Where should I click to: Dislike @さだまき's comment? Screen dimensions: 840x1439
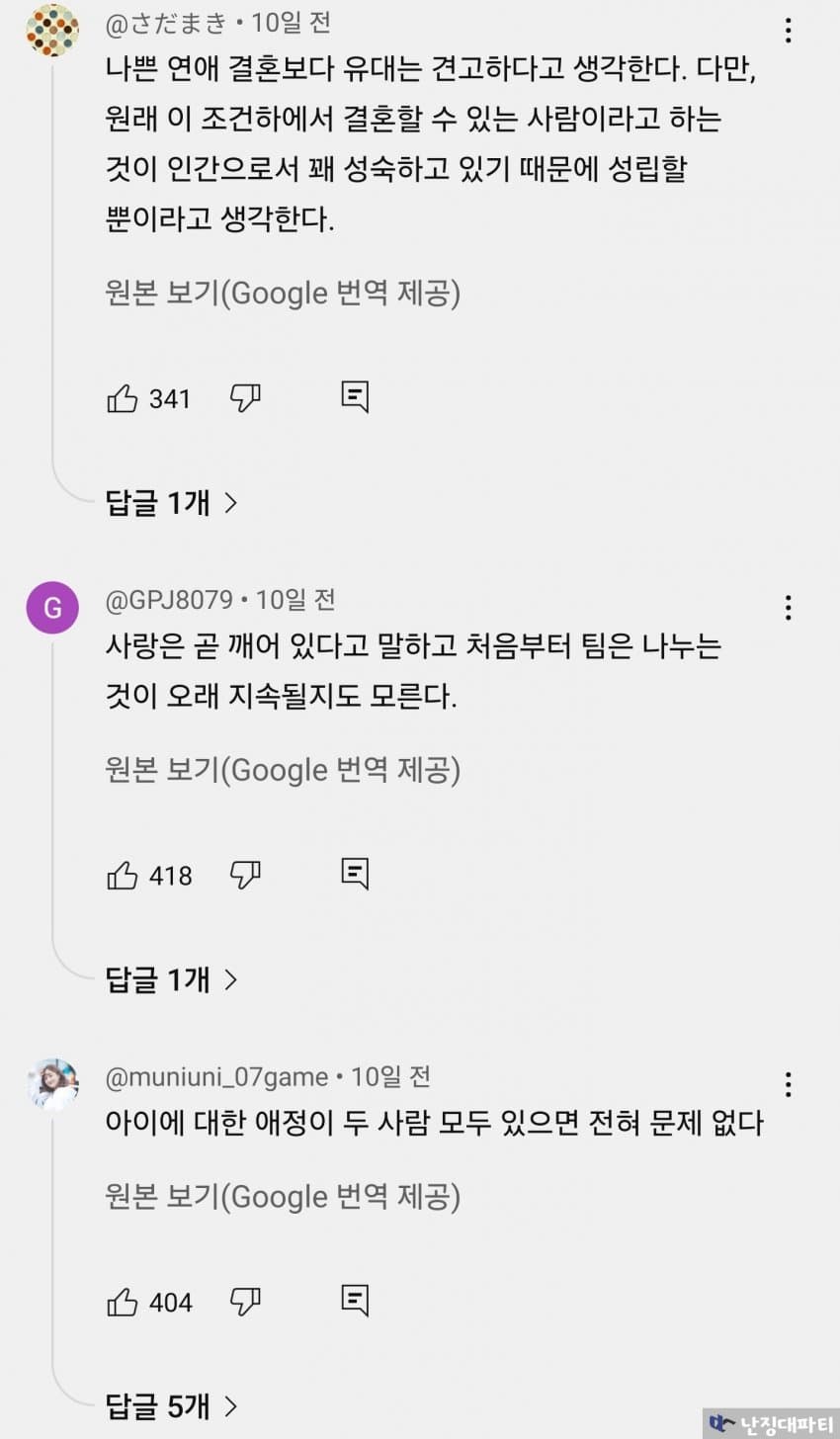(245, 398)
